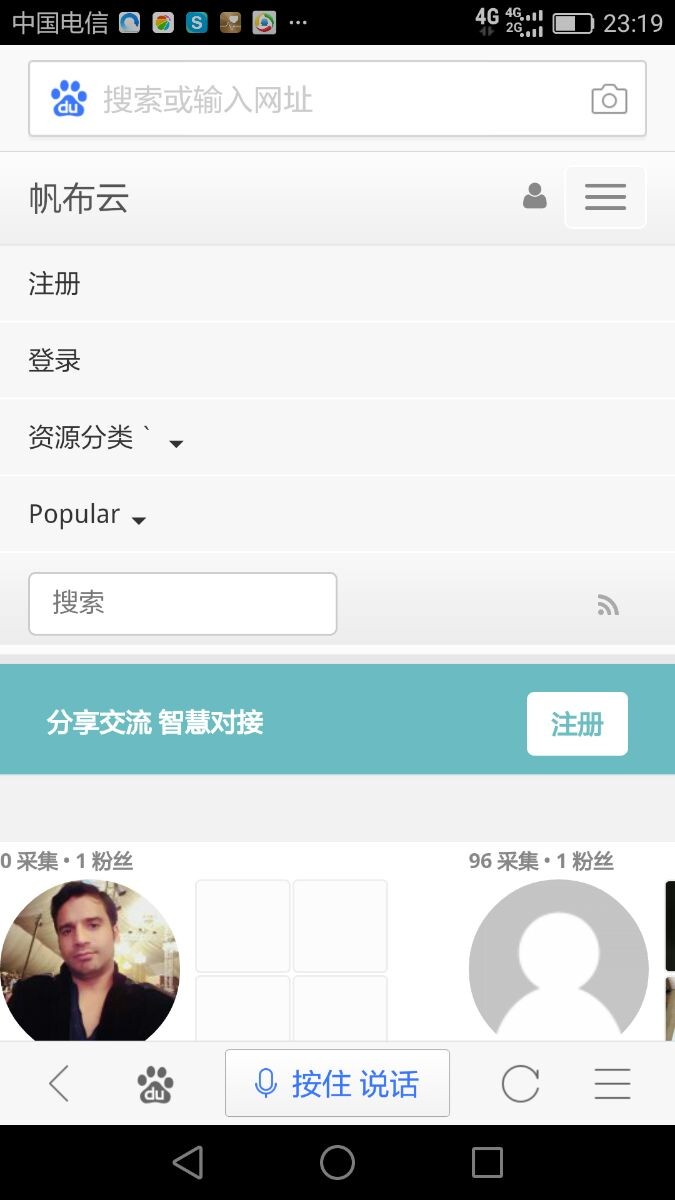Focus the 搜索 site search box
This screenshot has height=1200, width=675.
[182, 603]
